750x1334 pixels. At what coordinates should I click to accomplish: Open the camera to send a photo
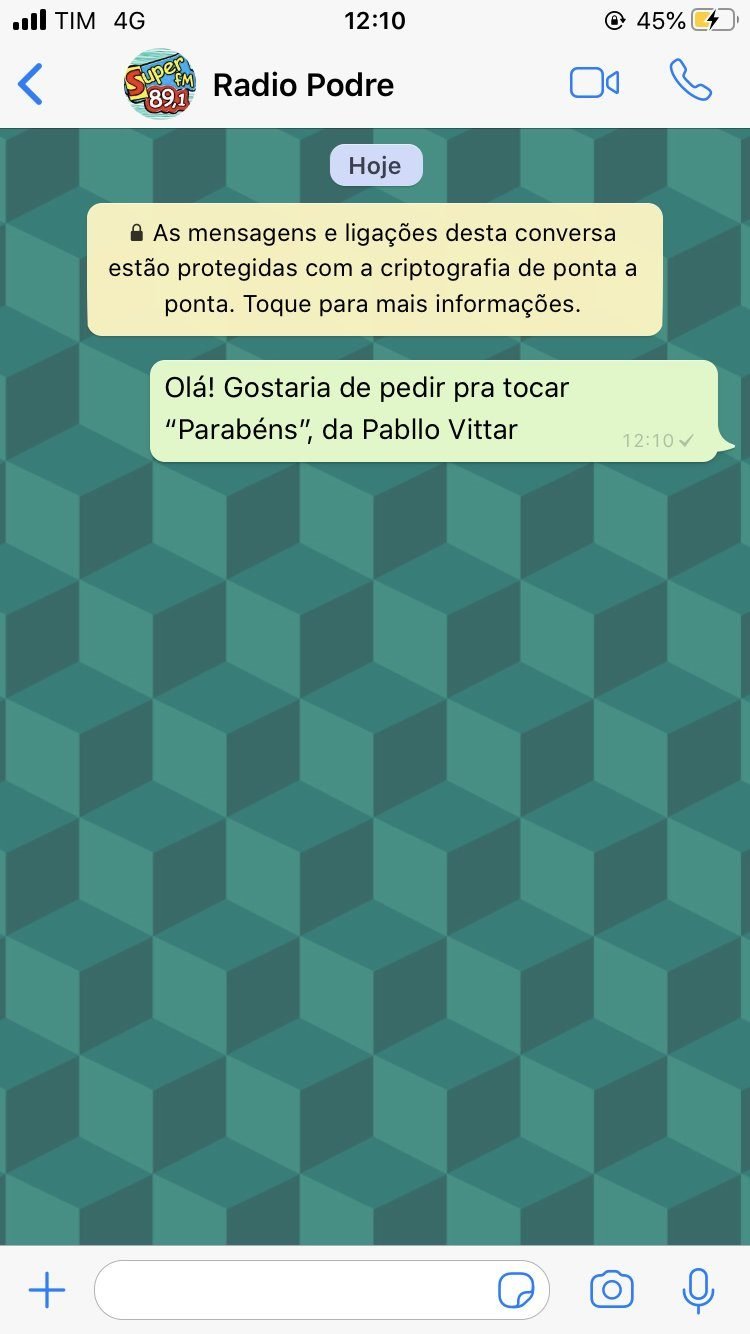612,1290
